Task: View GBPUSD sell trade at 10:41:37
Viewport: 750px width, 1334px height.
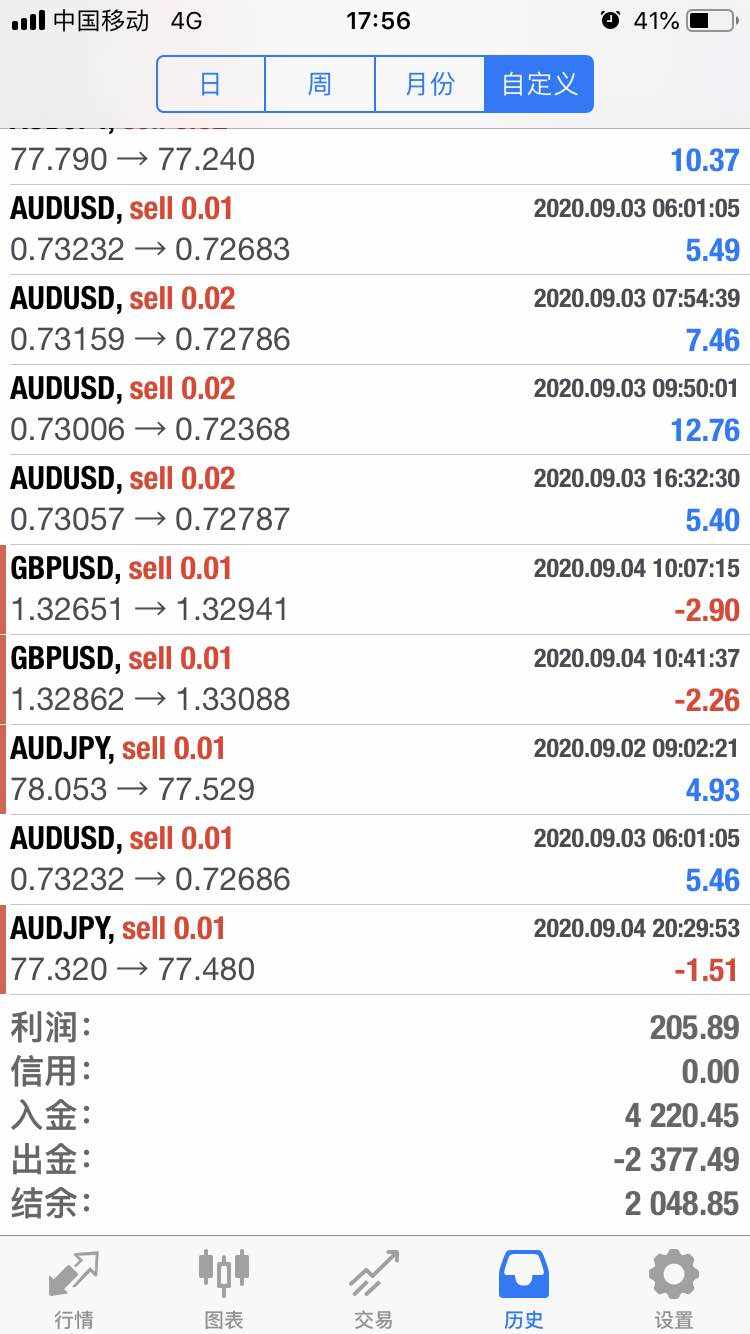Action: pyautogui.click(x=375, y=679)
